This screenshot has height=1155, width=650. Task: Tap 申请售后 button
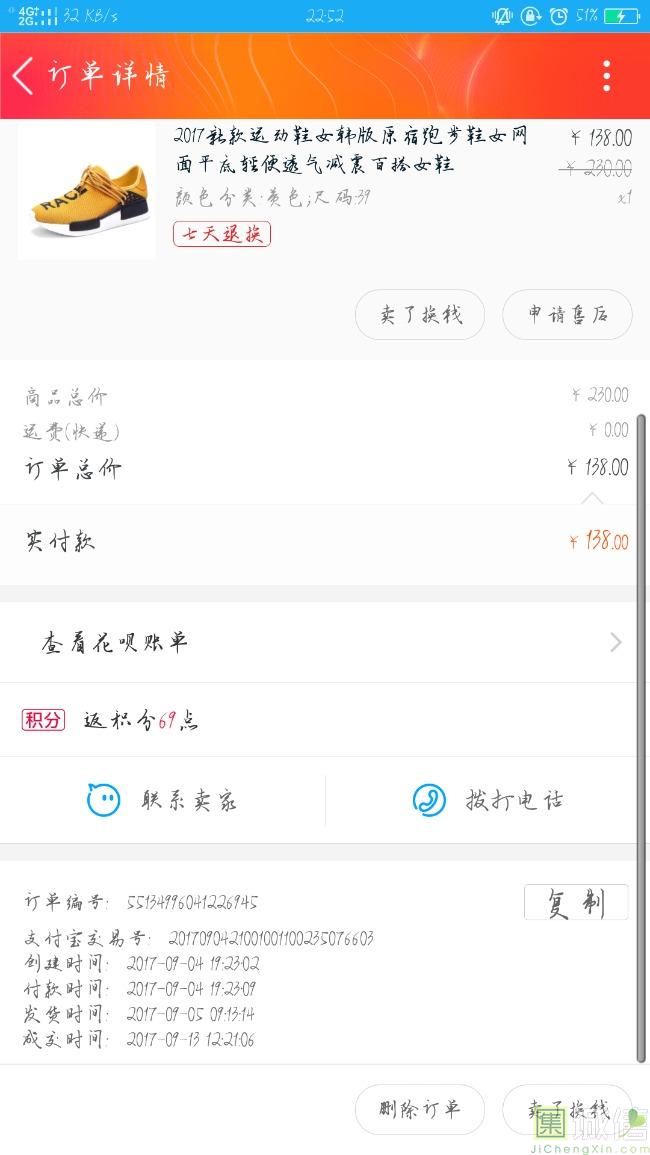567,315
